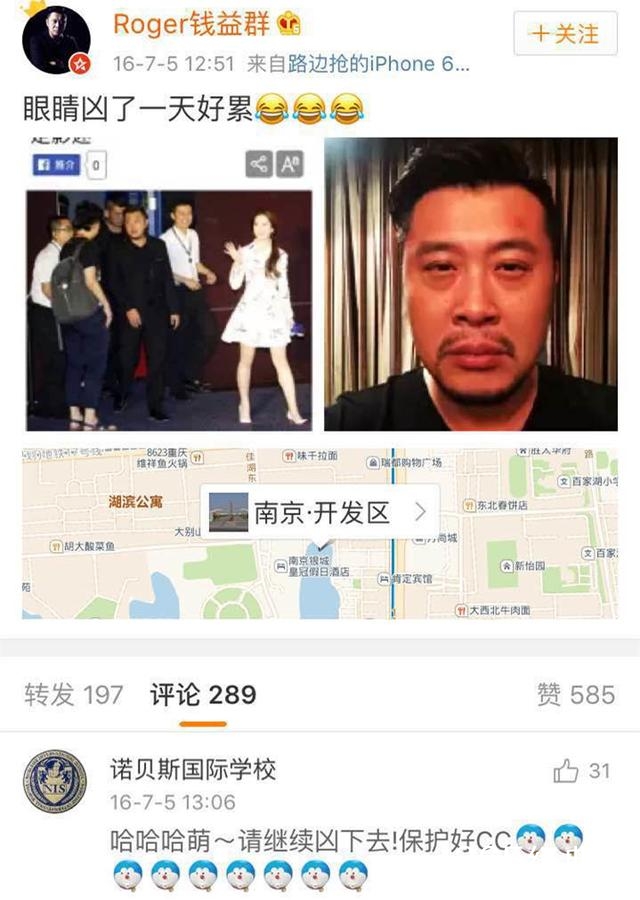Image resolution: width=640 pixels, height=900 pixels.
Task: Open the 南京·开发区 location card
Action: [322, 513]
